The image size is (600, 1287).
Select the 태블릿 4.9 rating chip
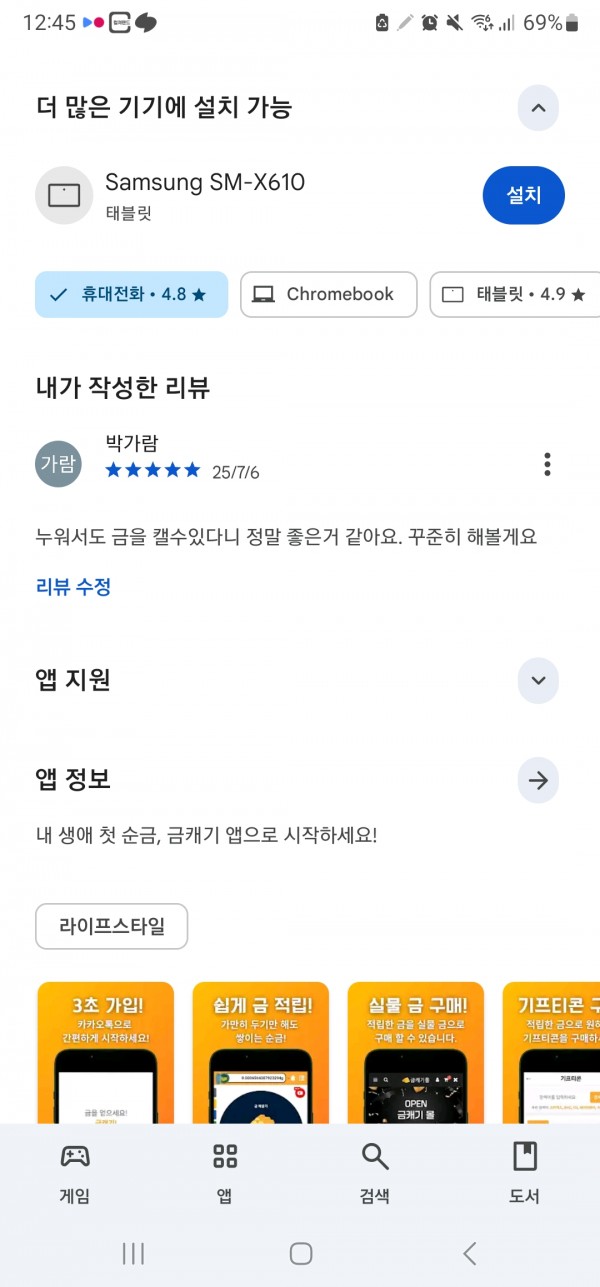[x=515, y=294]
